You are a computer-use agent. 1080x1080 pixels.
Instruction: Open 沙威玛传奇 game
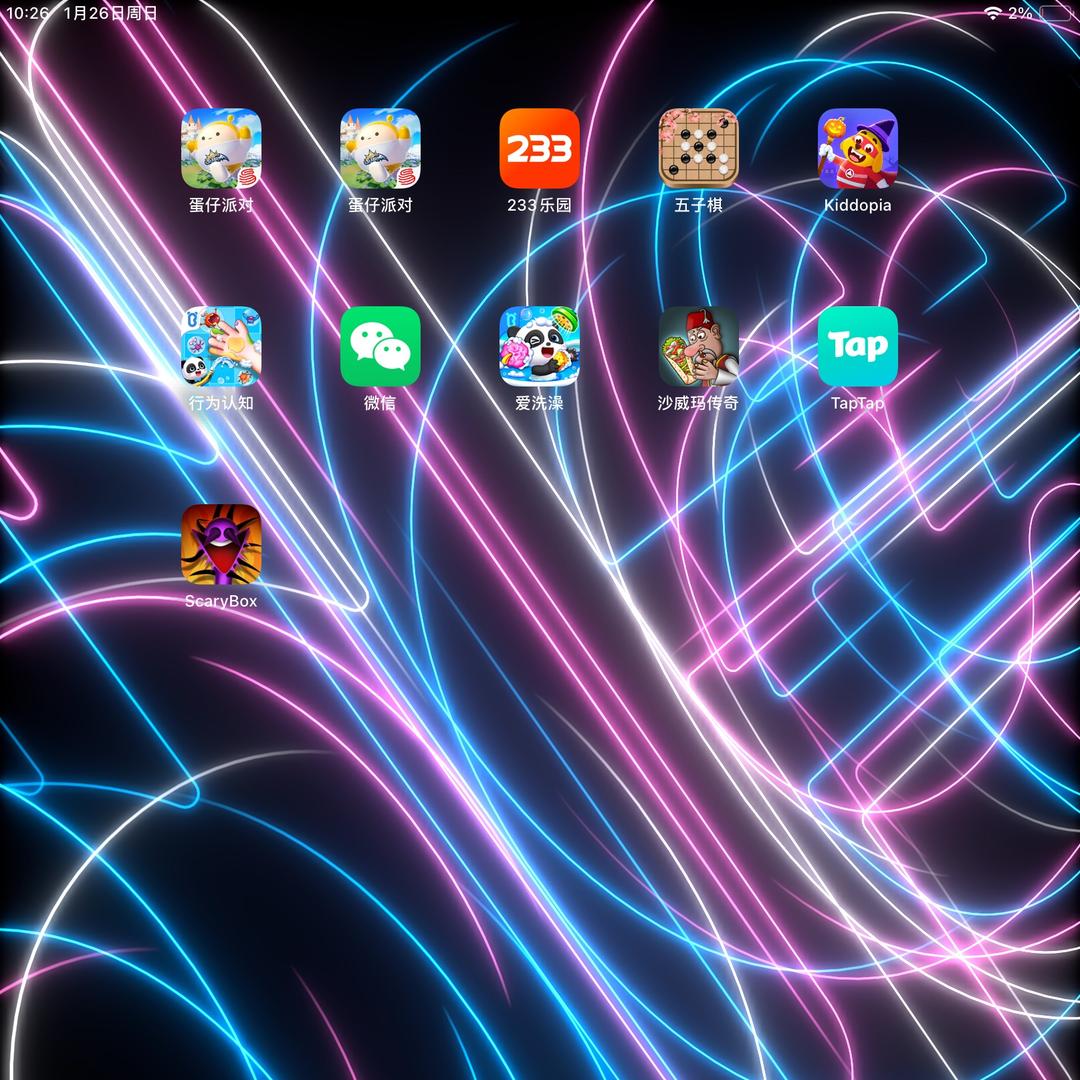pos(698,346)
